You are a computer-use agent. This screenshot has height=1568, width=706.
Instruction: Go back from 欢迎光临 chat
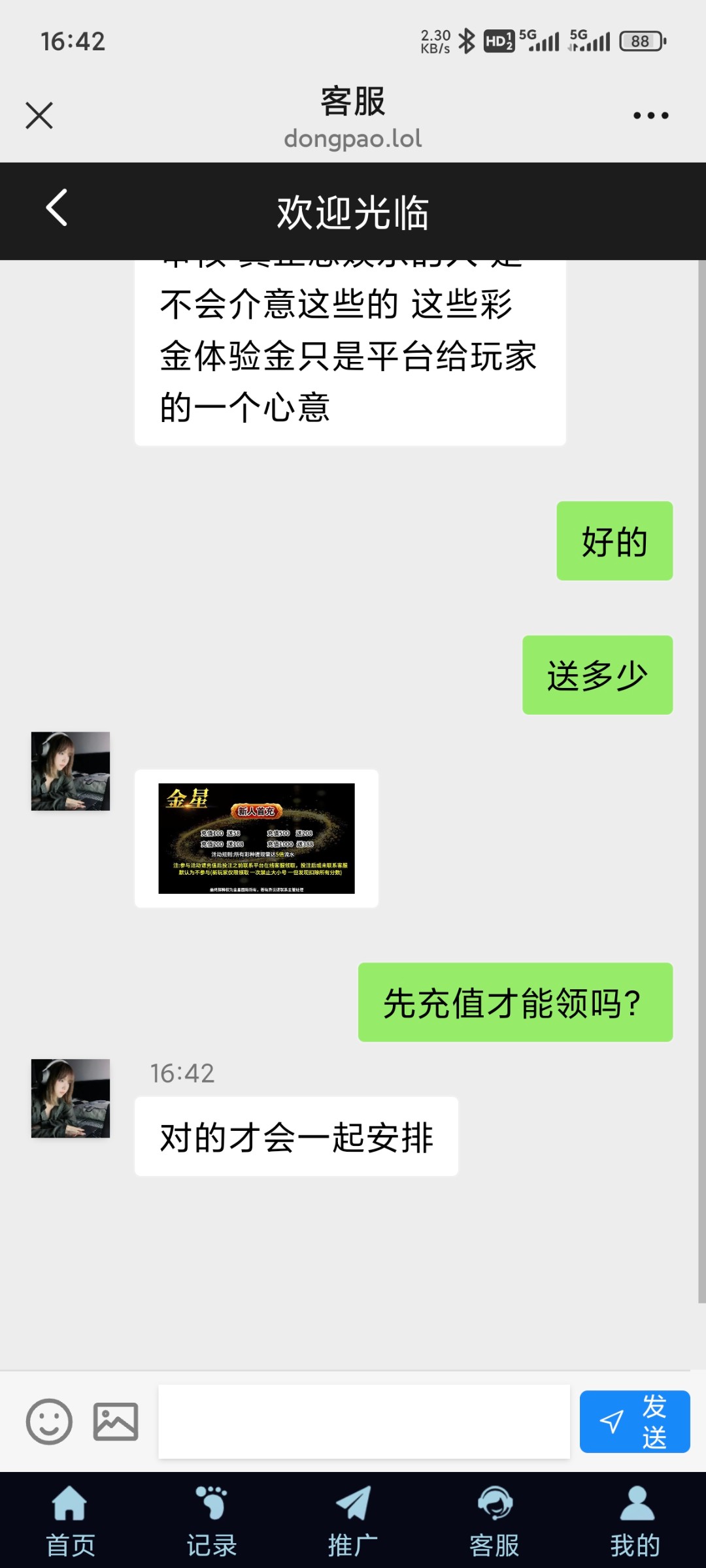pos(57,208)
